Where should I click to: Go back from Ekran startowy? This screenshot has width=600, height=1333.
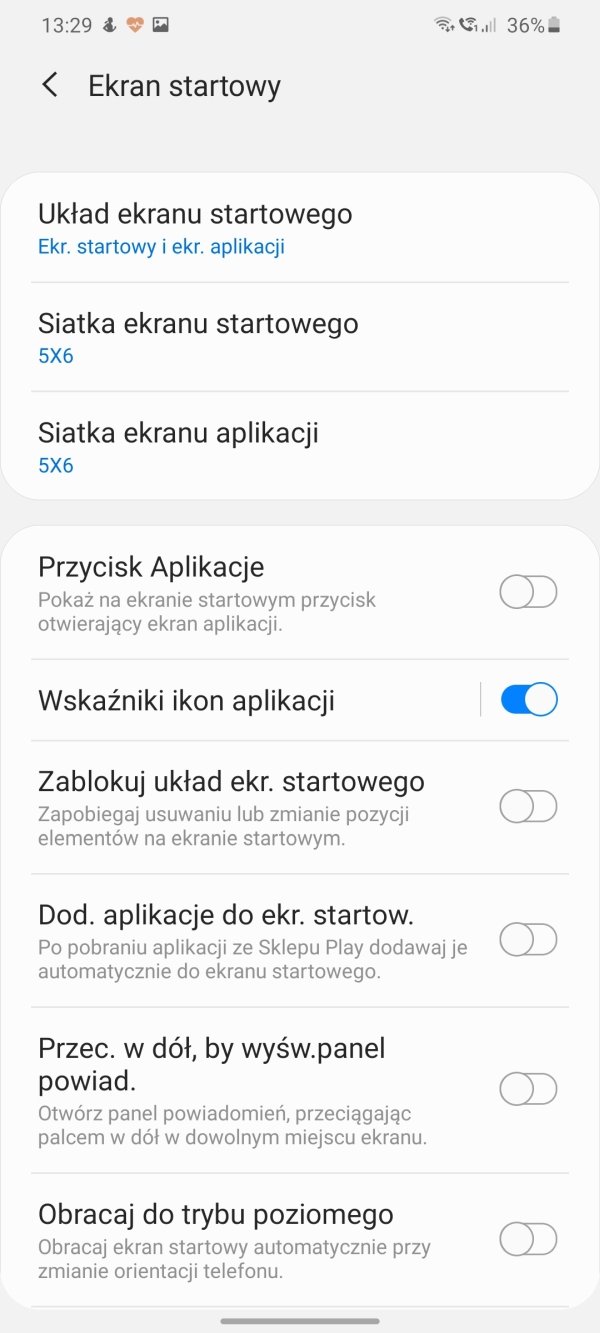pos(50,85)
